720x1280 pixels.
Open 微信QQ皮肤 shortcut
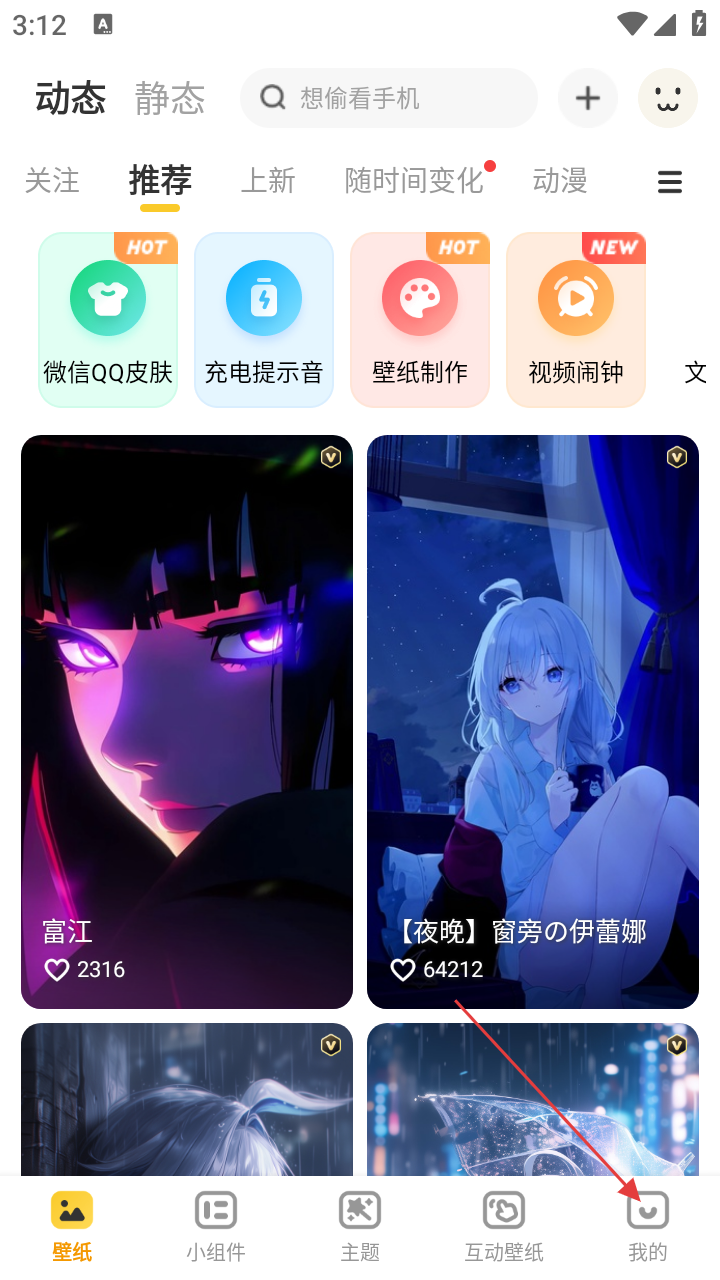point(108,320)
